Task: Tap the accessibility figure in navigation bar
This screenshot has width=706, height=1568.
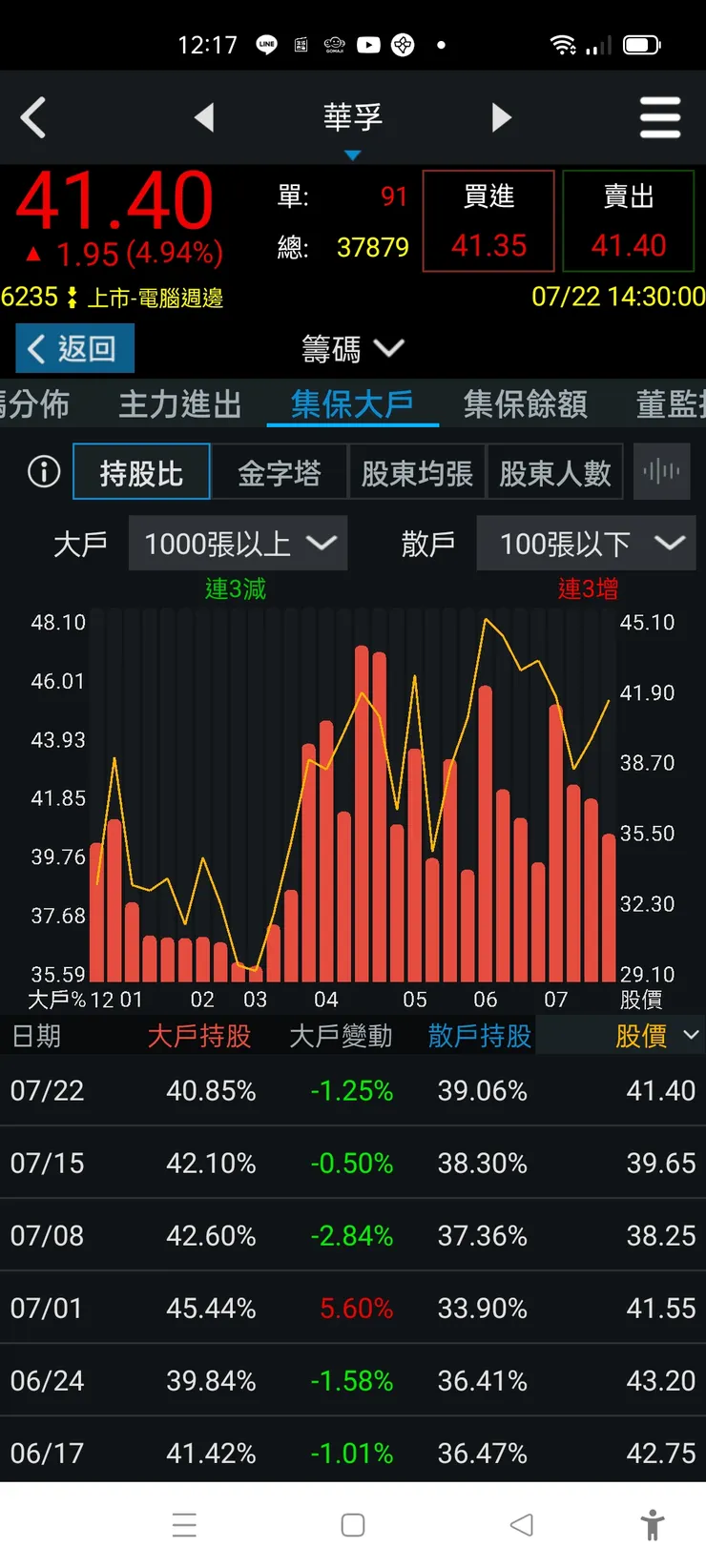Action: (x=653, y=1525)
